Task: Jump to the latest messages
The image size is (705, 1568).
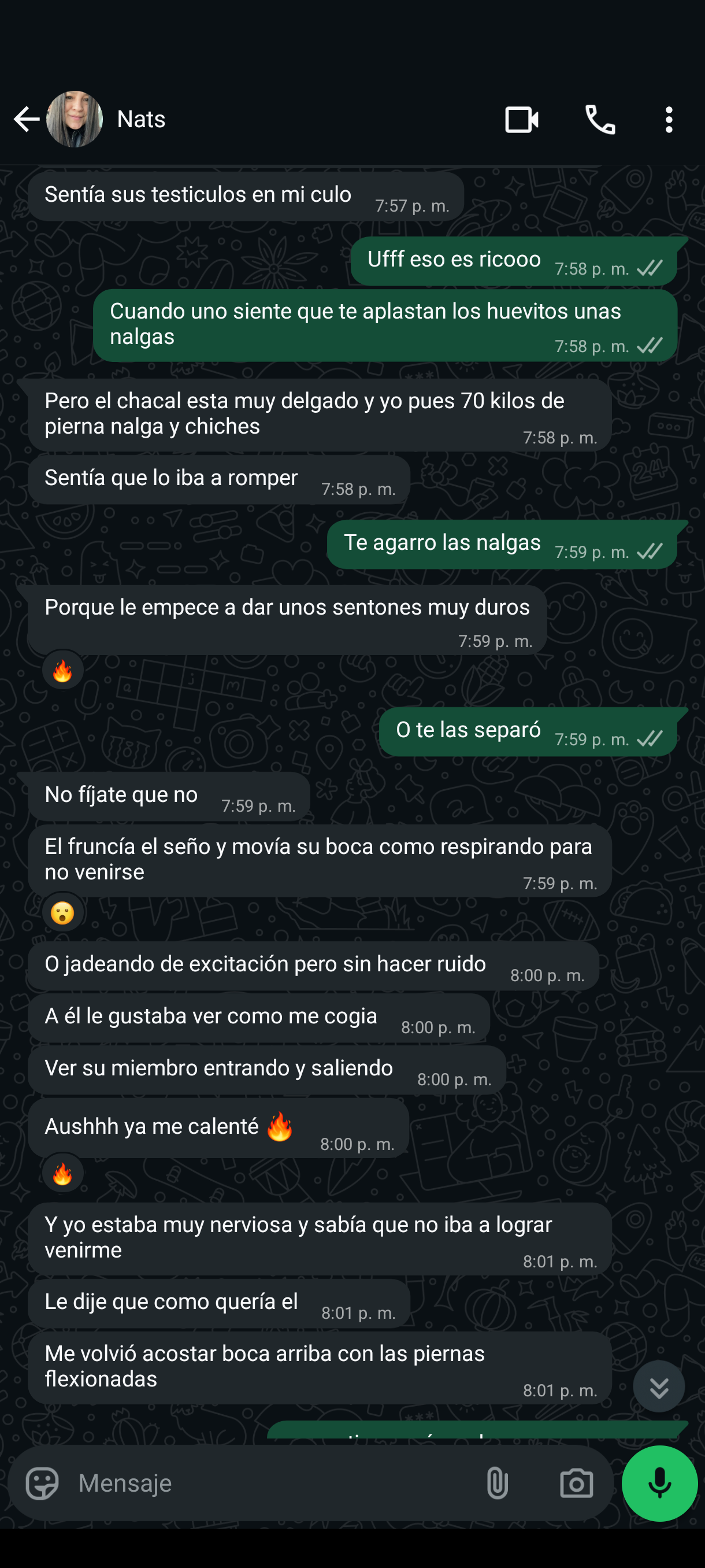Action: click(x=659, y=1387)
